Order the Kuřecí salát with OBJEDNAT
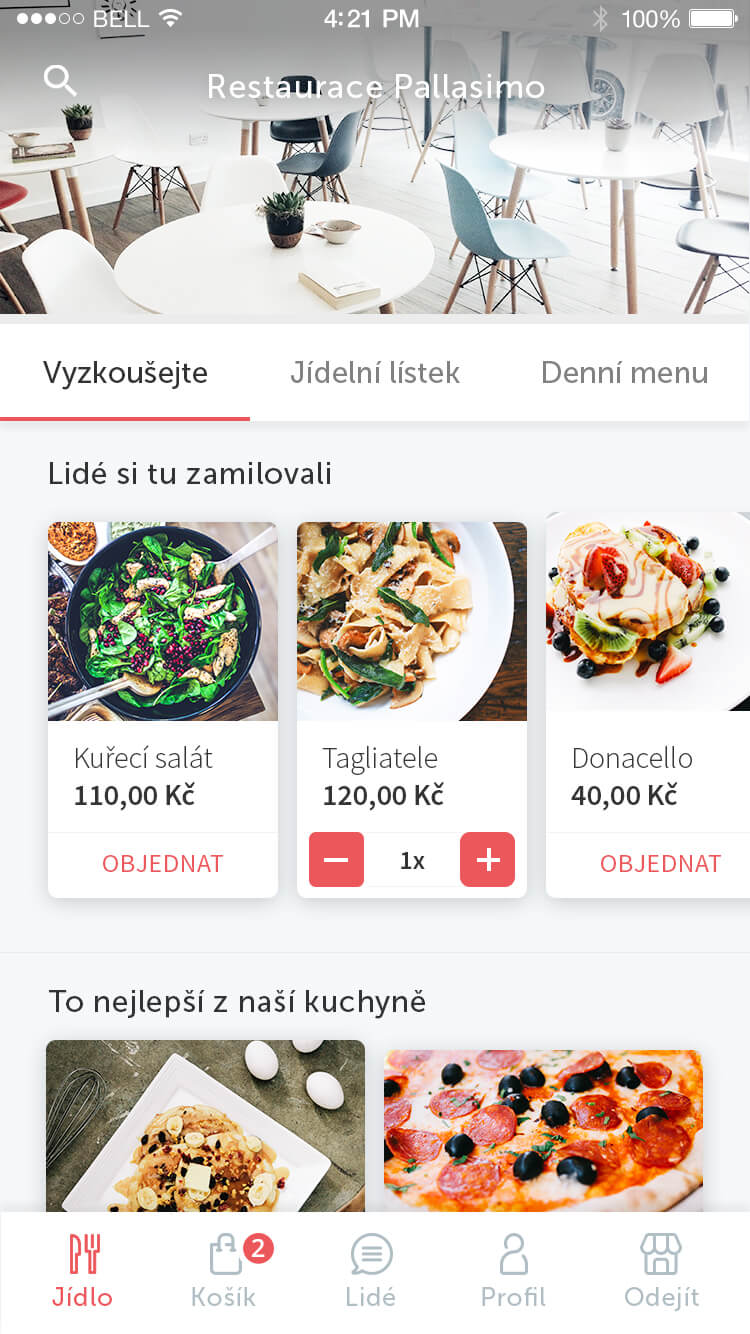 (162, 863)
